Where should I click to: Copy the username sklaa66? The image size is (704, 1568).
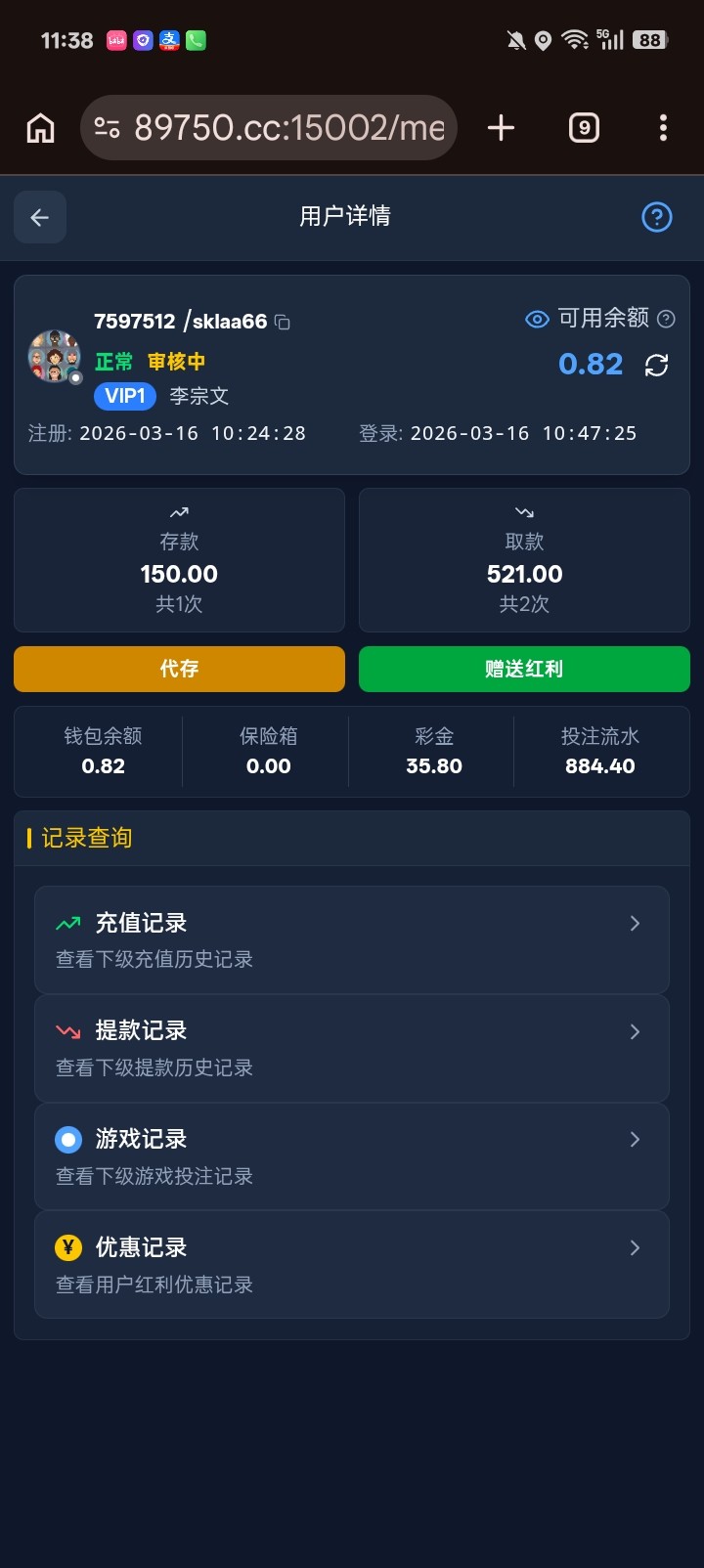(283, 322)
